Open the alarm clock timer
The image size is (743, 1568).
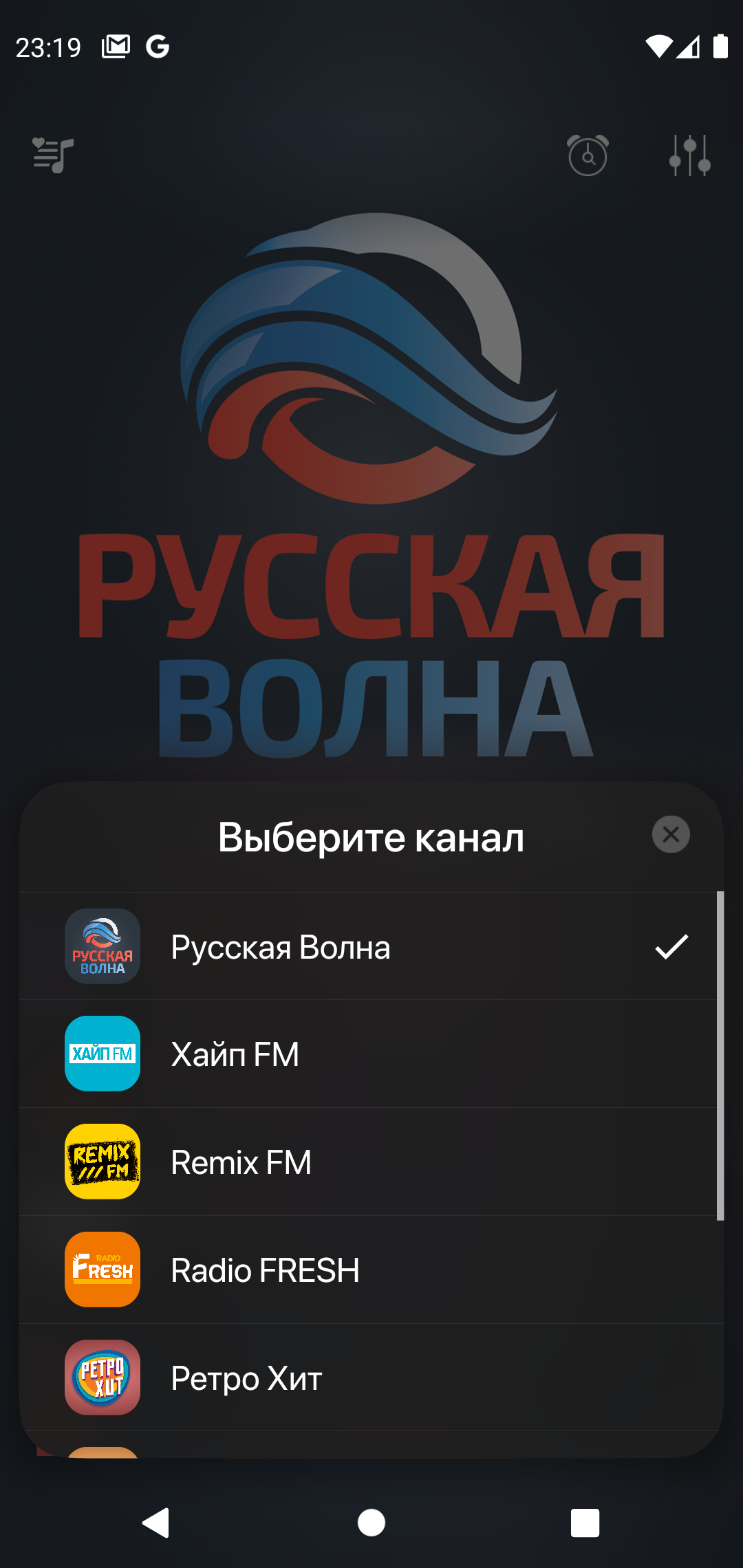pyautogui.click(x=588, y=155)
